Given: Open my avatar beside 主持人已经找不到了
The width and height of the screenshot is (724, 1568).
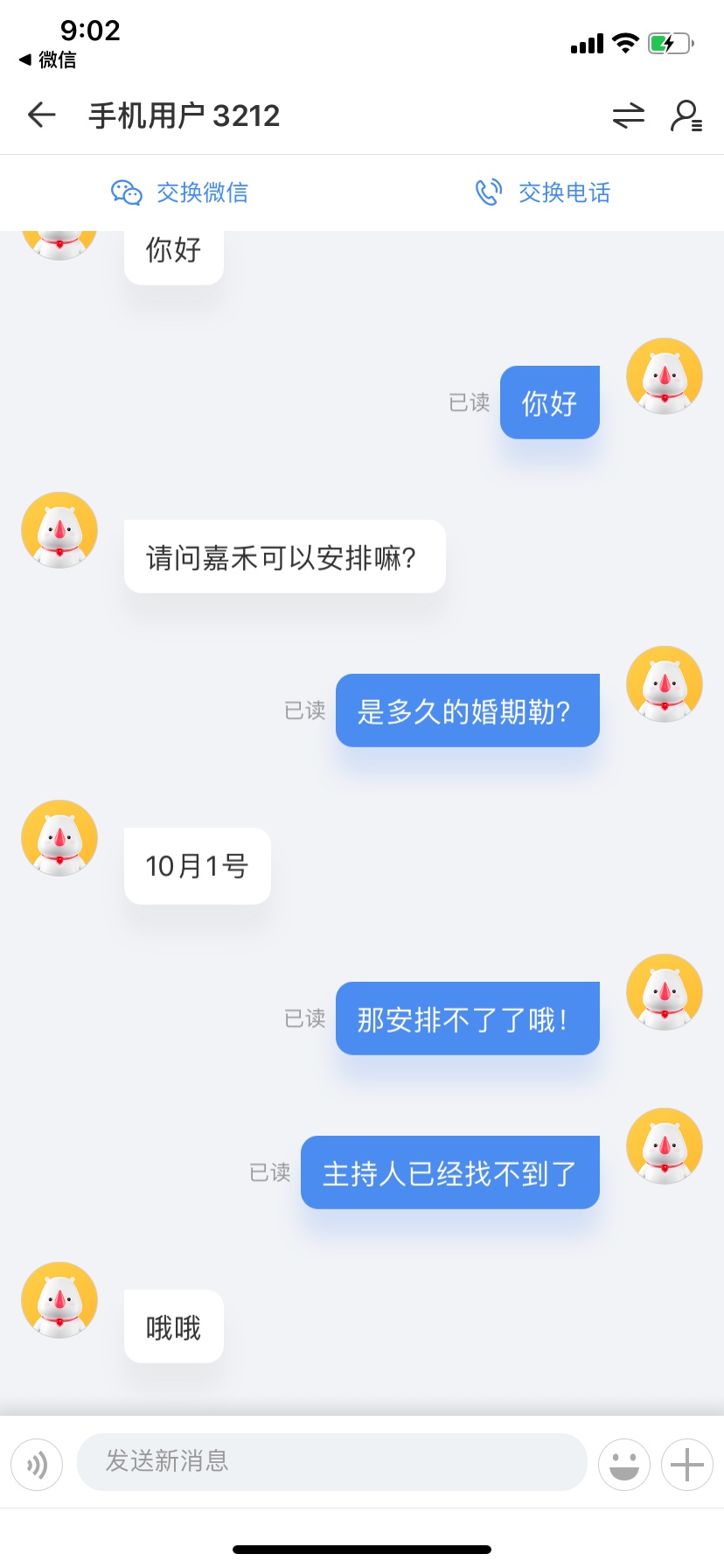Looking at the screenshot, I should 665,1146.
